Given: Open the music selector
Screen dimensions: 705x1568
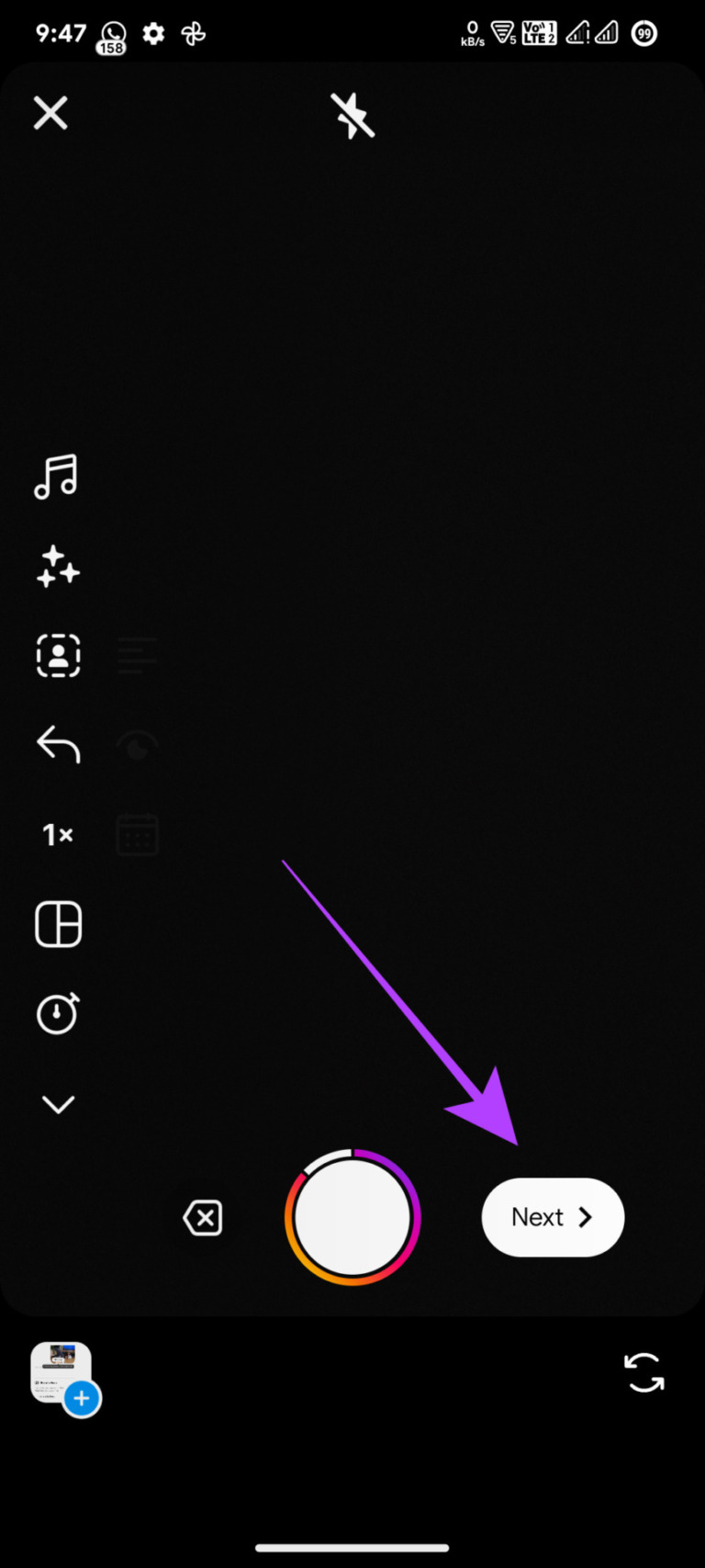Looking at the screenshot, I should pyautogui.click(x=56, y=476).
